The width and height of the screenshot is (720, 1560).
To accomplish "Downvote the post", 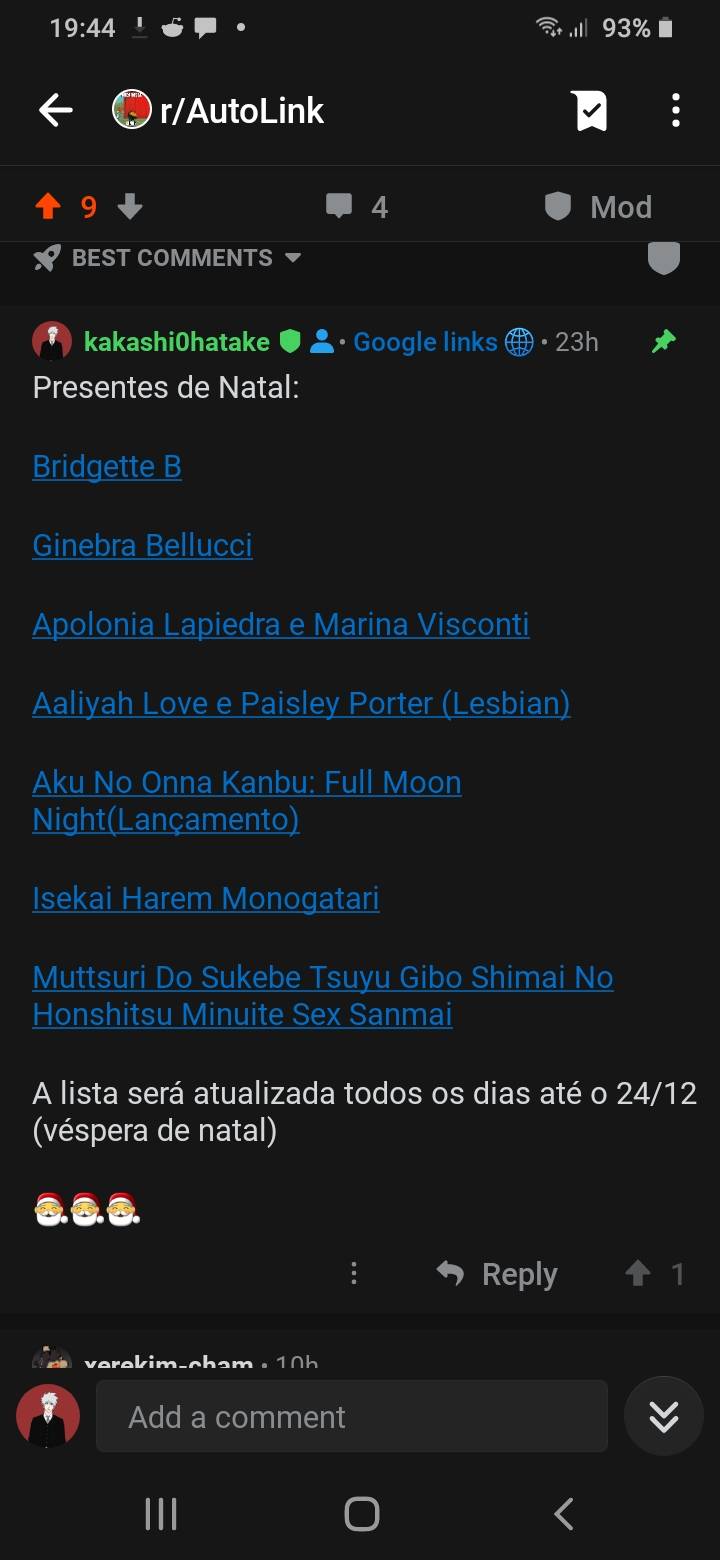I will 130,206.
